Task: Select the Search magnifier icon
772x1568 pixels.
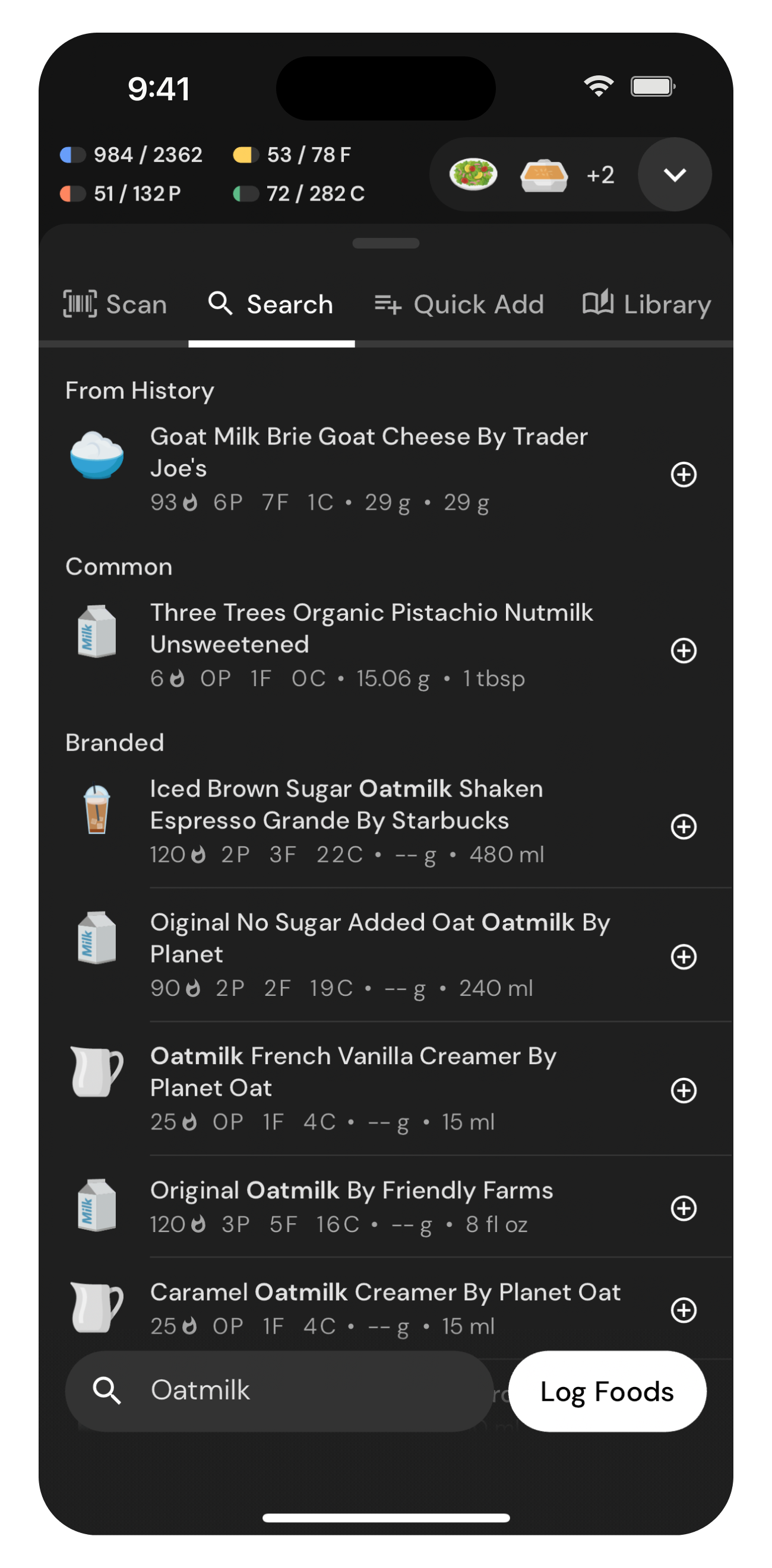Action: (220, 304)
